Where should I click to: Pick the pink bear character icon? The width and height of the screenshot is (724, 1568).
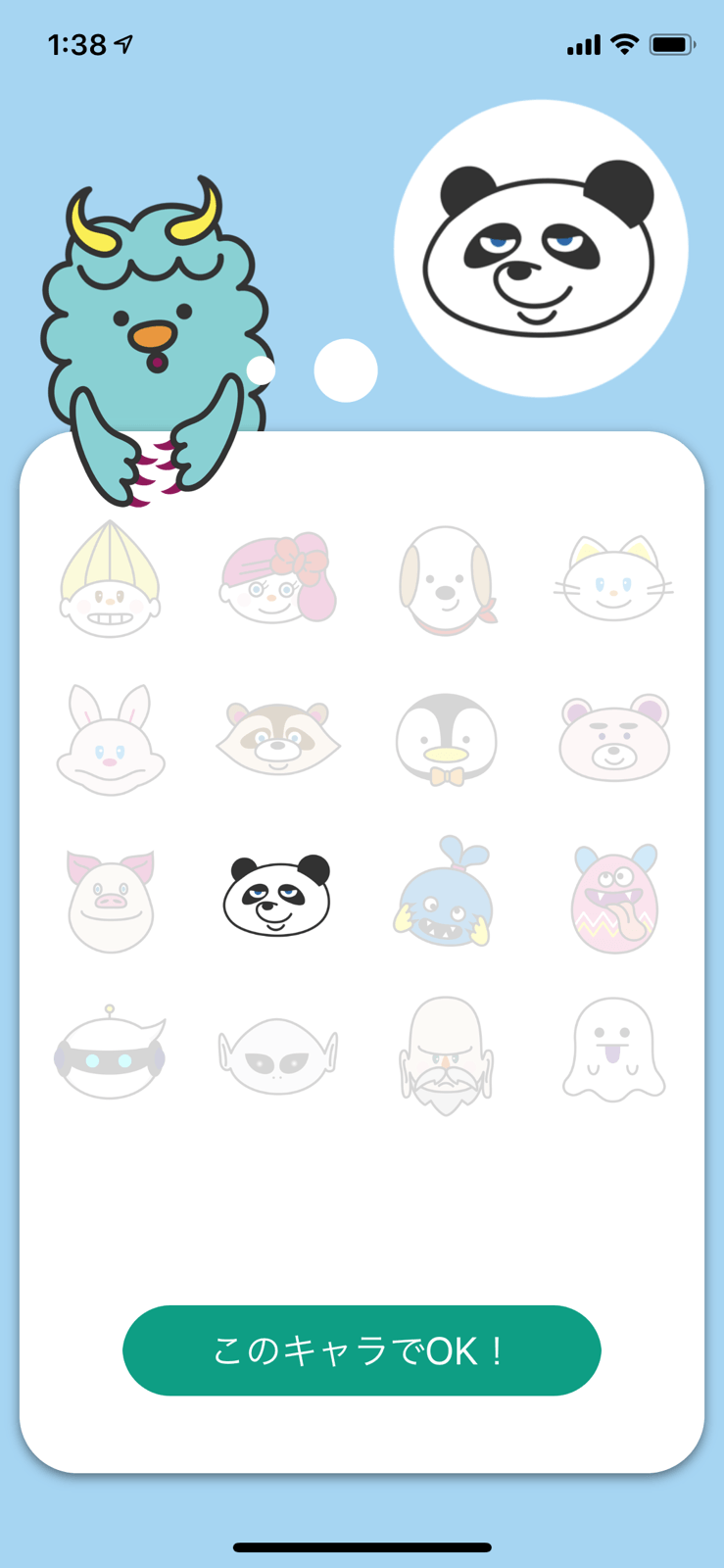point(613,737)
